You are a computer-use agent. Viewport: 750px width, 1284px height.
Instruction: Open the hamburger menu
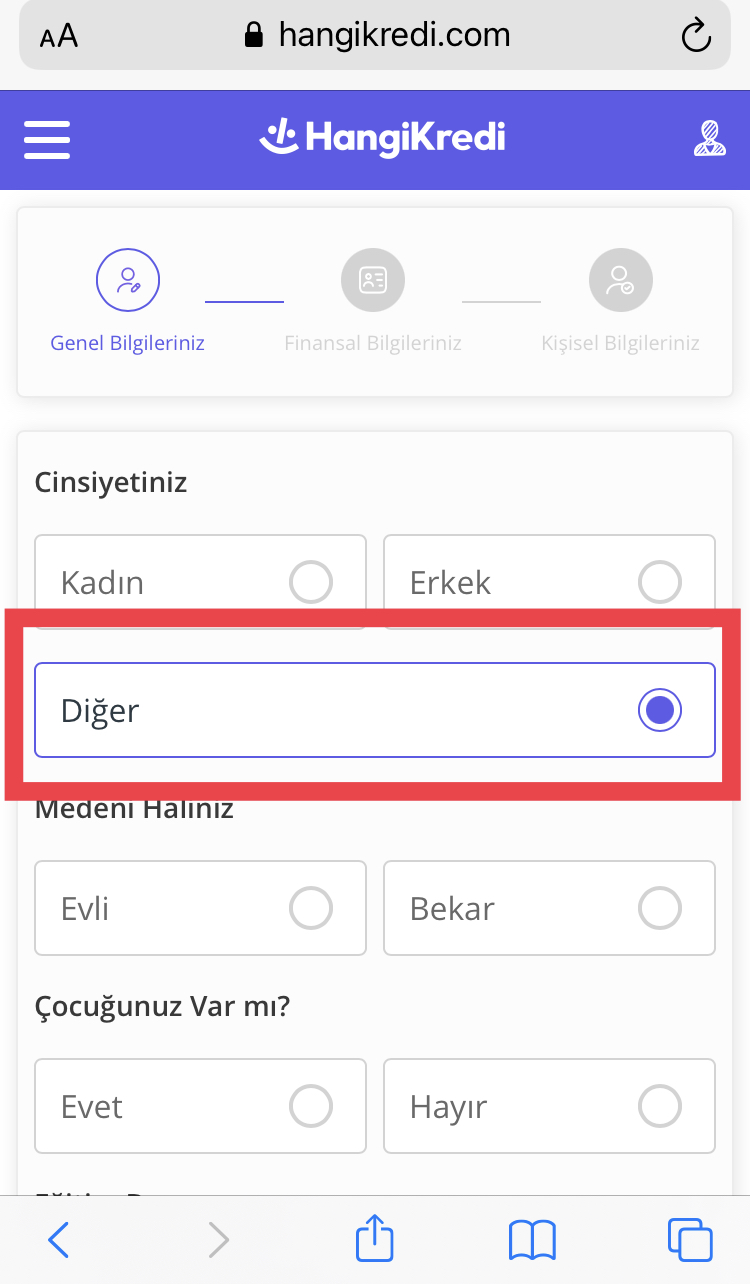tap(47, 140)
